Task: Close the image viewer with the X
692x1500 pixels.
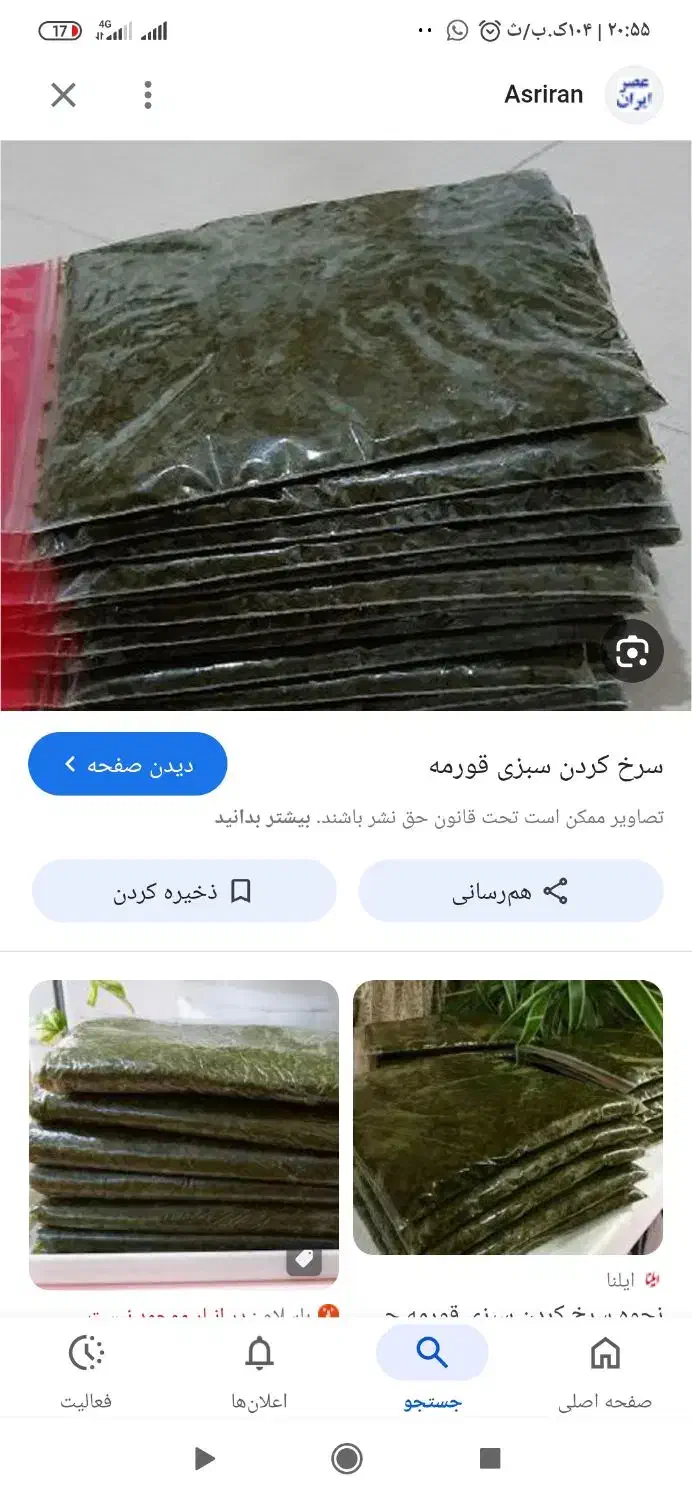Action: (x=63, y=95)
